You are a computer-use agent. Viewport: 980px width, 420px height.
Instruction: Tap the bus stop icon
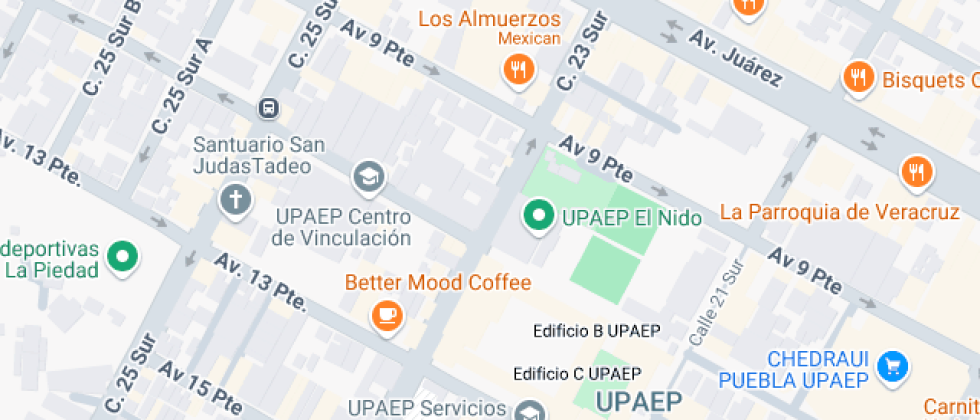268,107
